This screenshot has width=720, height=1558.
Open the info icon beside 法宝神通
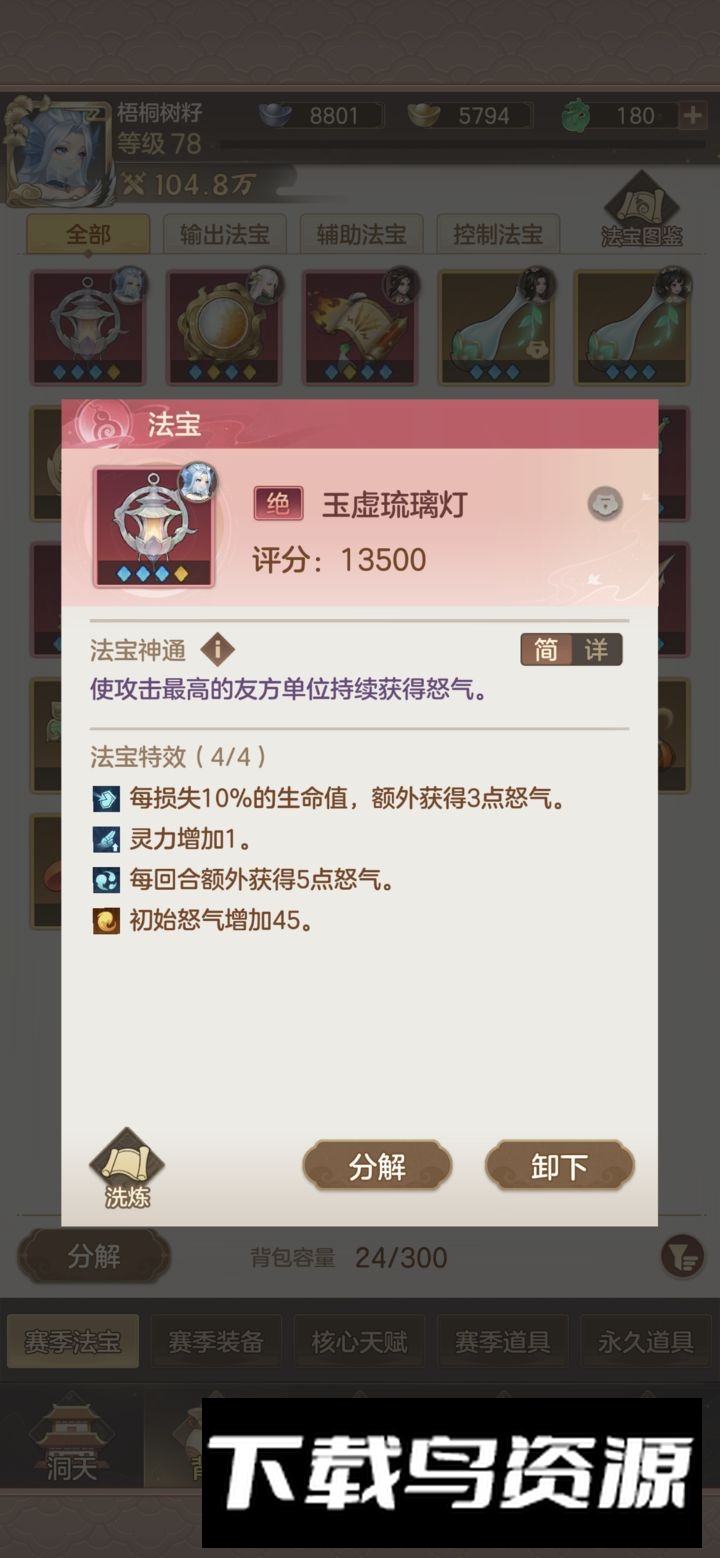[x=217, y=650]
